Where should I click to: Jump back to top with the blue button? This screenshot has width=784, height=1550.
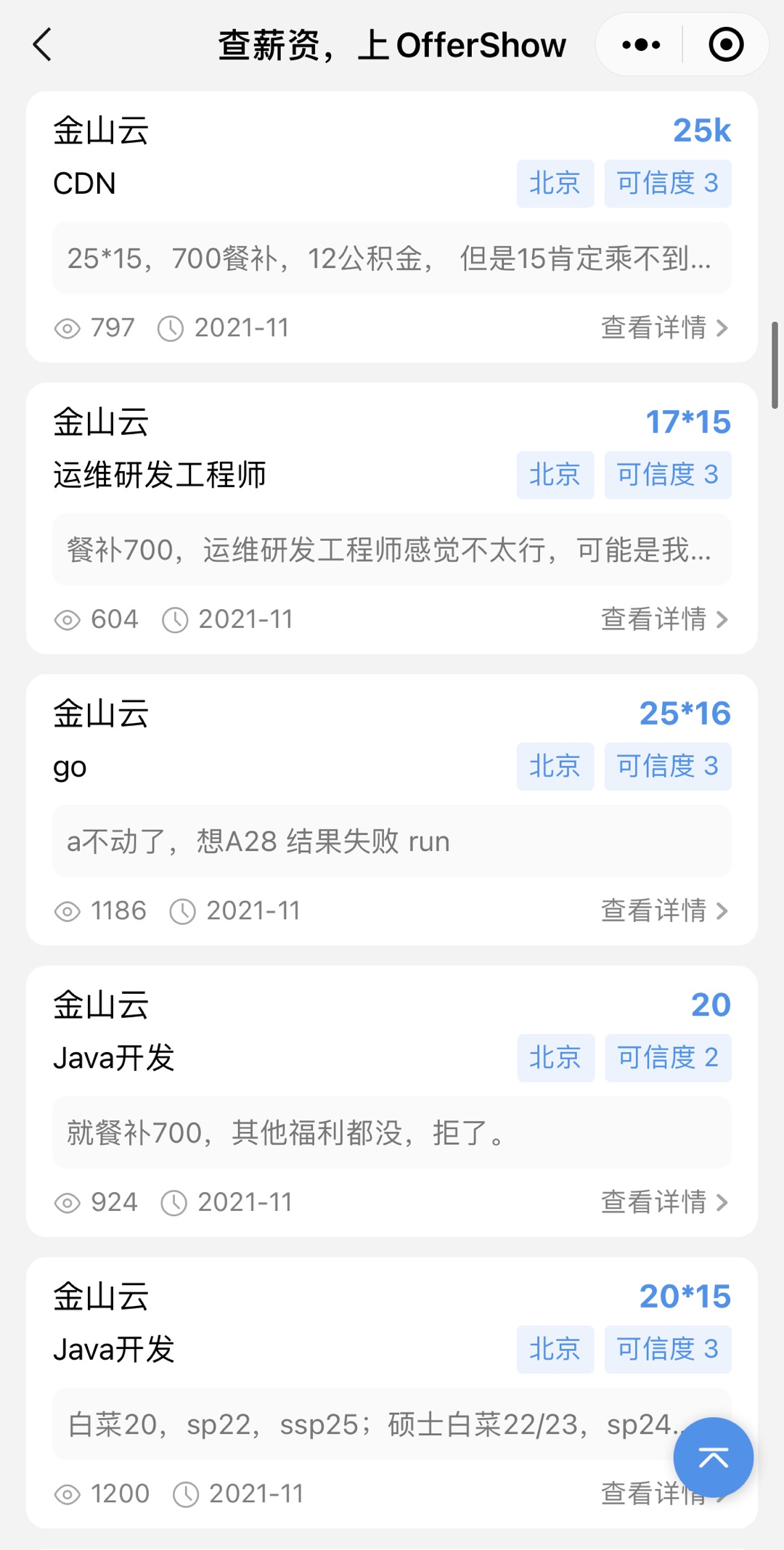[713, 1457]
